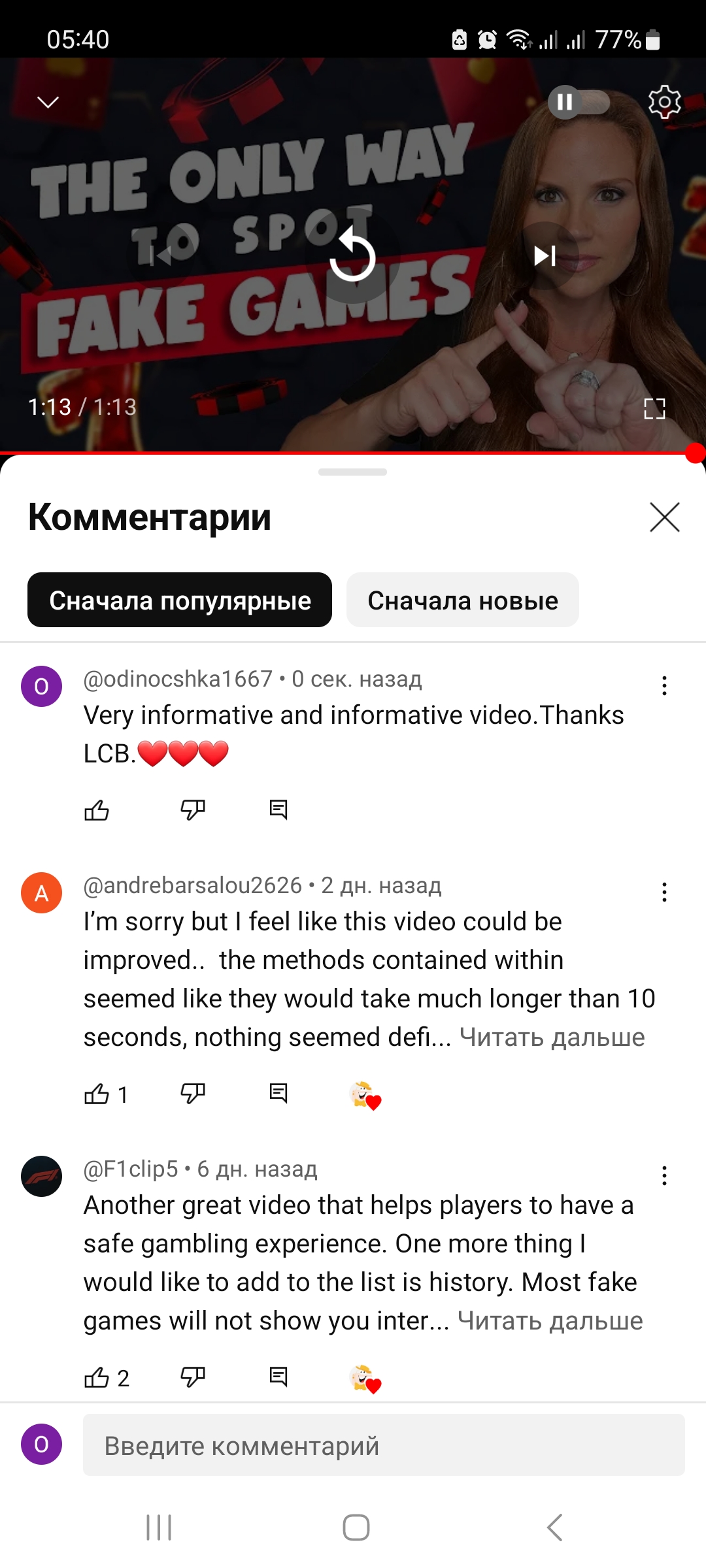
Task: Minimize the video player with the down chevron
Action: click(x=48, y=102)
